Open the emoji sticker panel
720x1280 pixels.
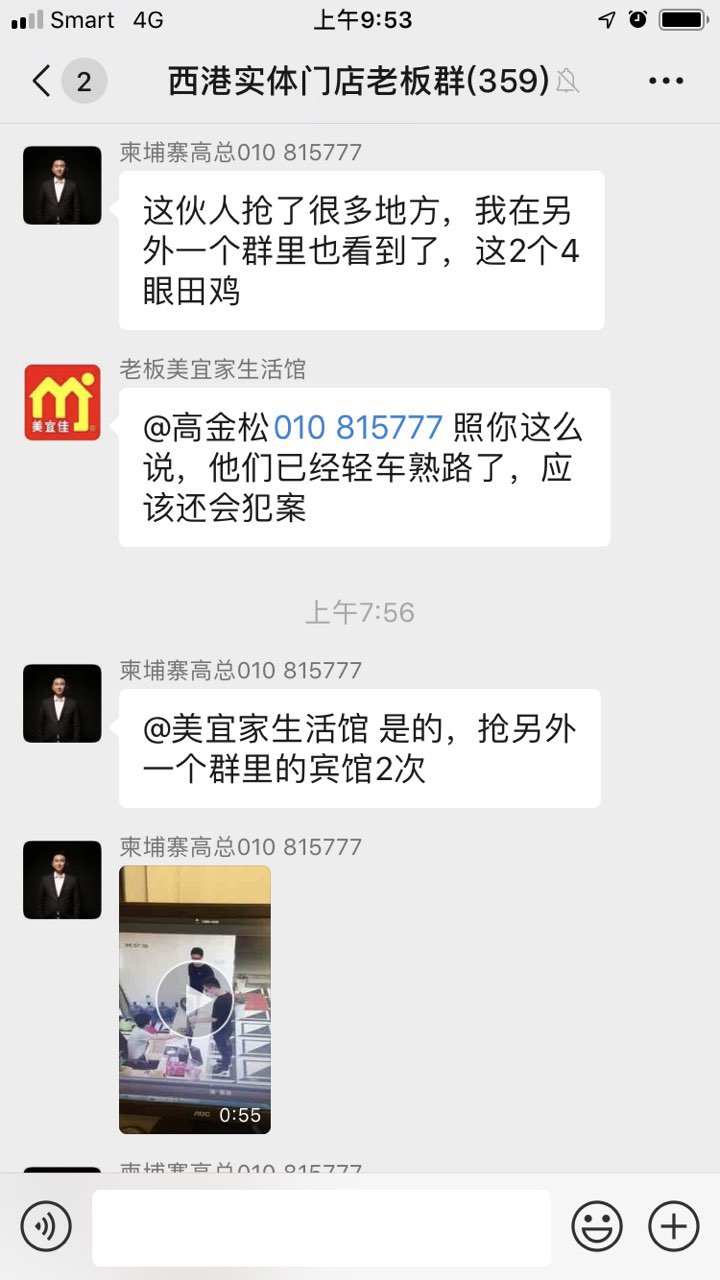point(597,1226)
